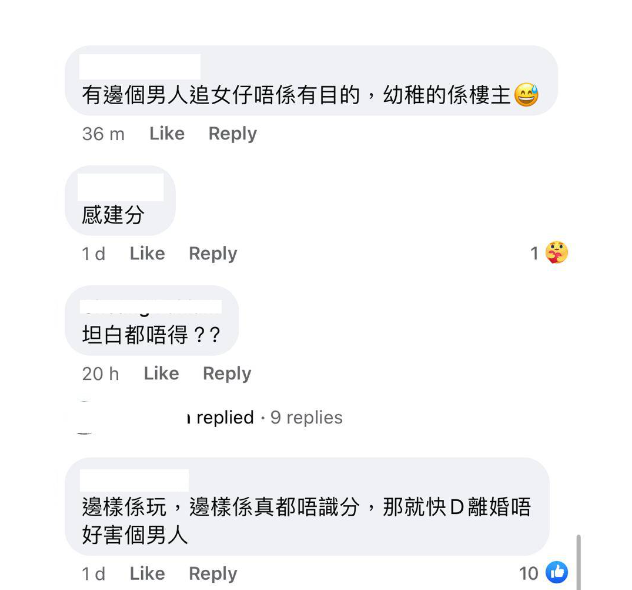
Task: Expand the 9 replies thread
Action: pyautogui.click(x=268, y=417)
